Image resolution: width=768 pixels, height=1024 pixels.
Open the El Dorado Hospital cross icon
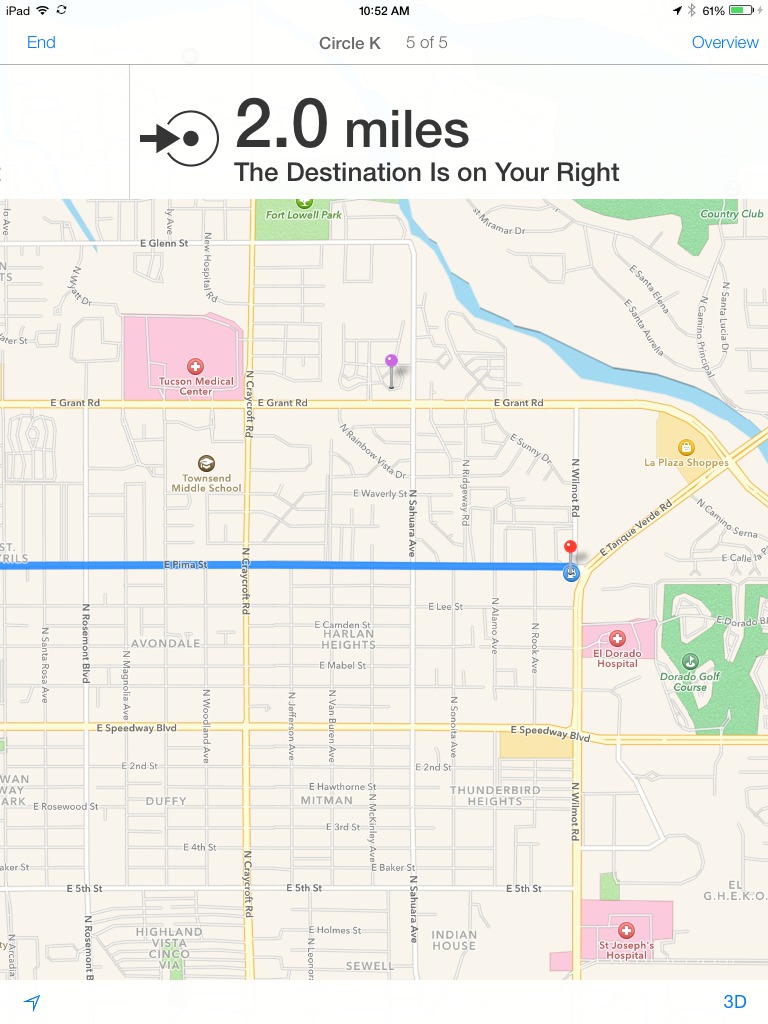(618, 637)
